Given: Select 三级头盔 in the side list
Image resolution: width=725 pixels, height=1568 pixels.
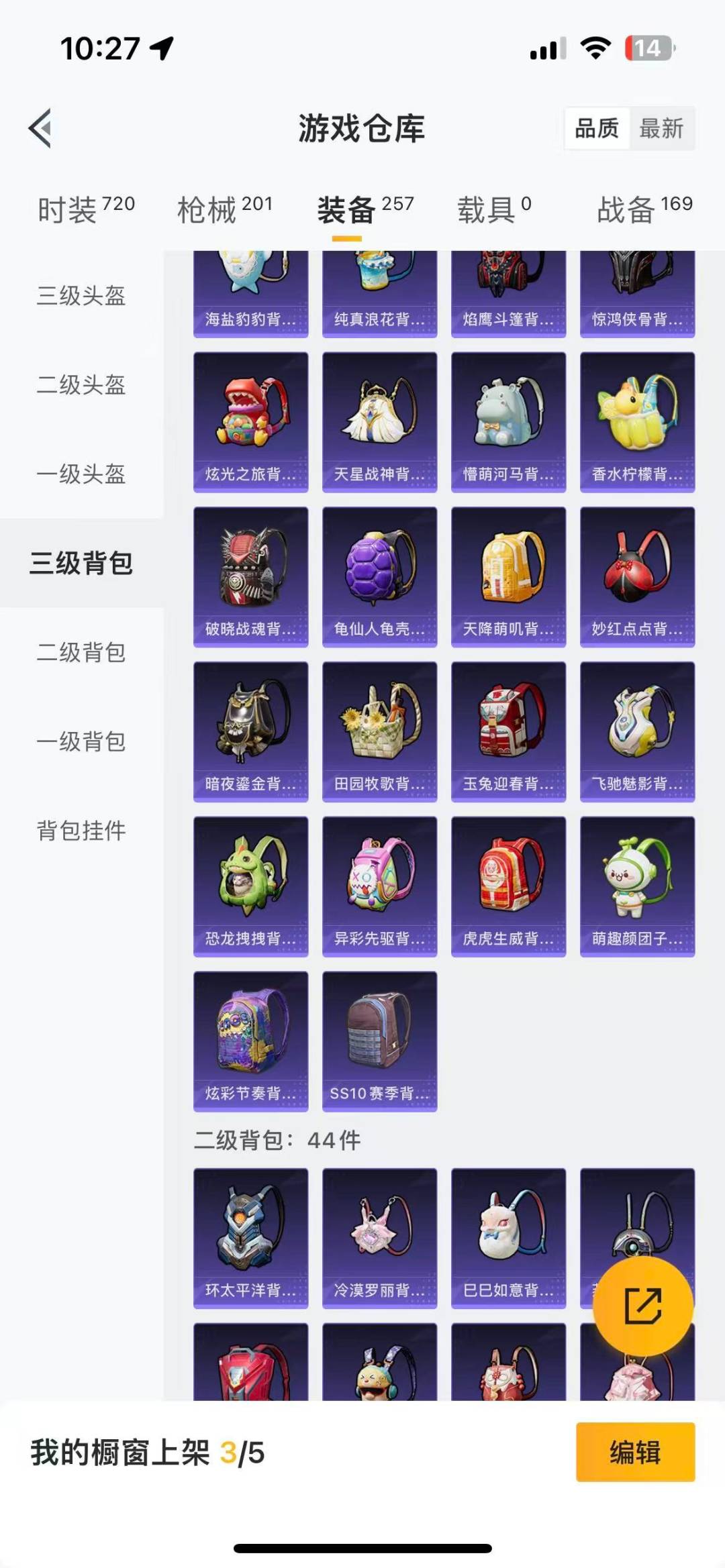Looking at the screenshot, I should pos(81,295).
